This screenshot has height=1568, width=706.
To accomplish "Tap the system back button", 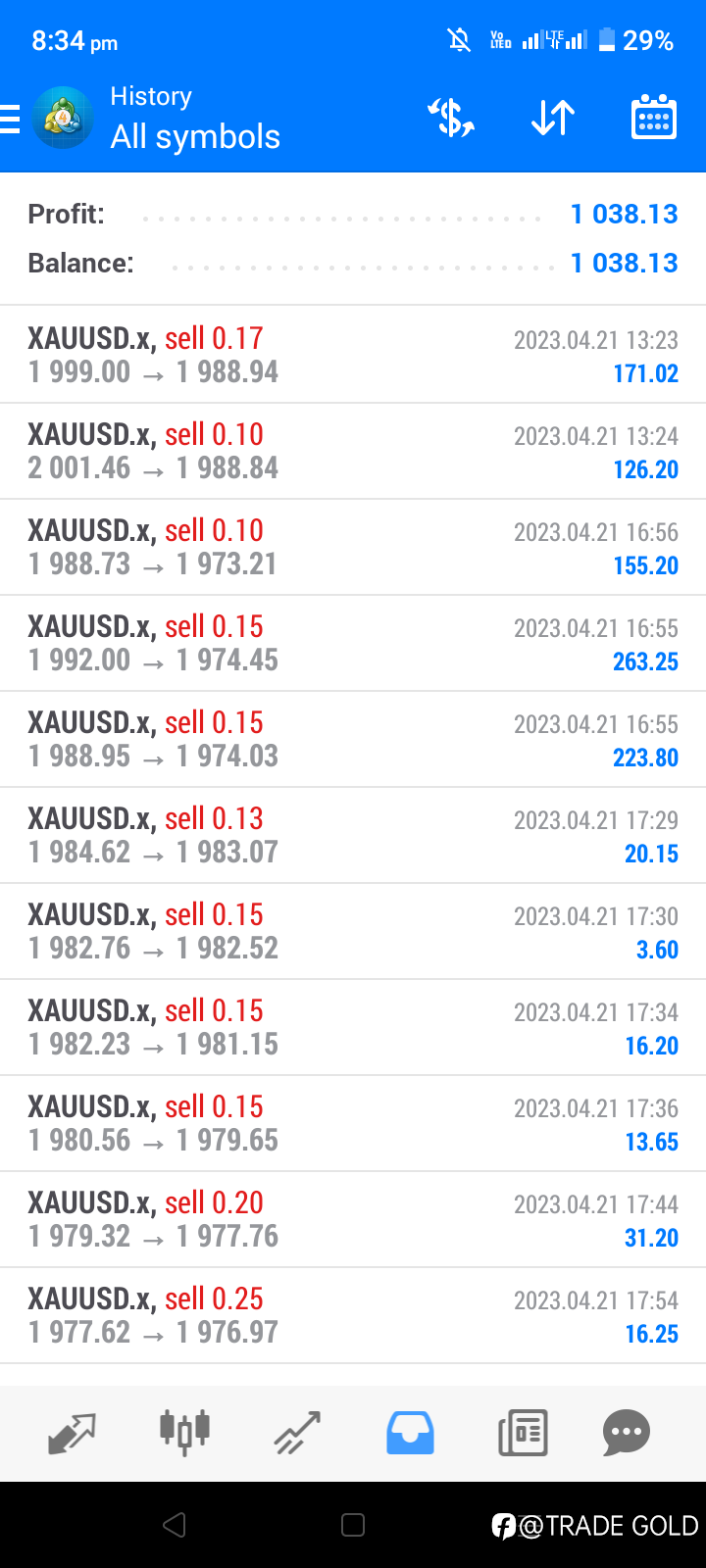I will (175, 1525).
